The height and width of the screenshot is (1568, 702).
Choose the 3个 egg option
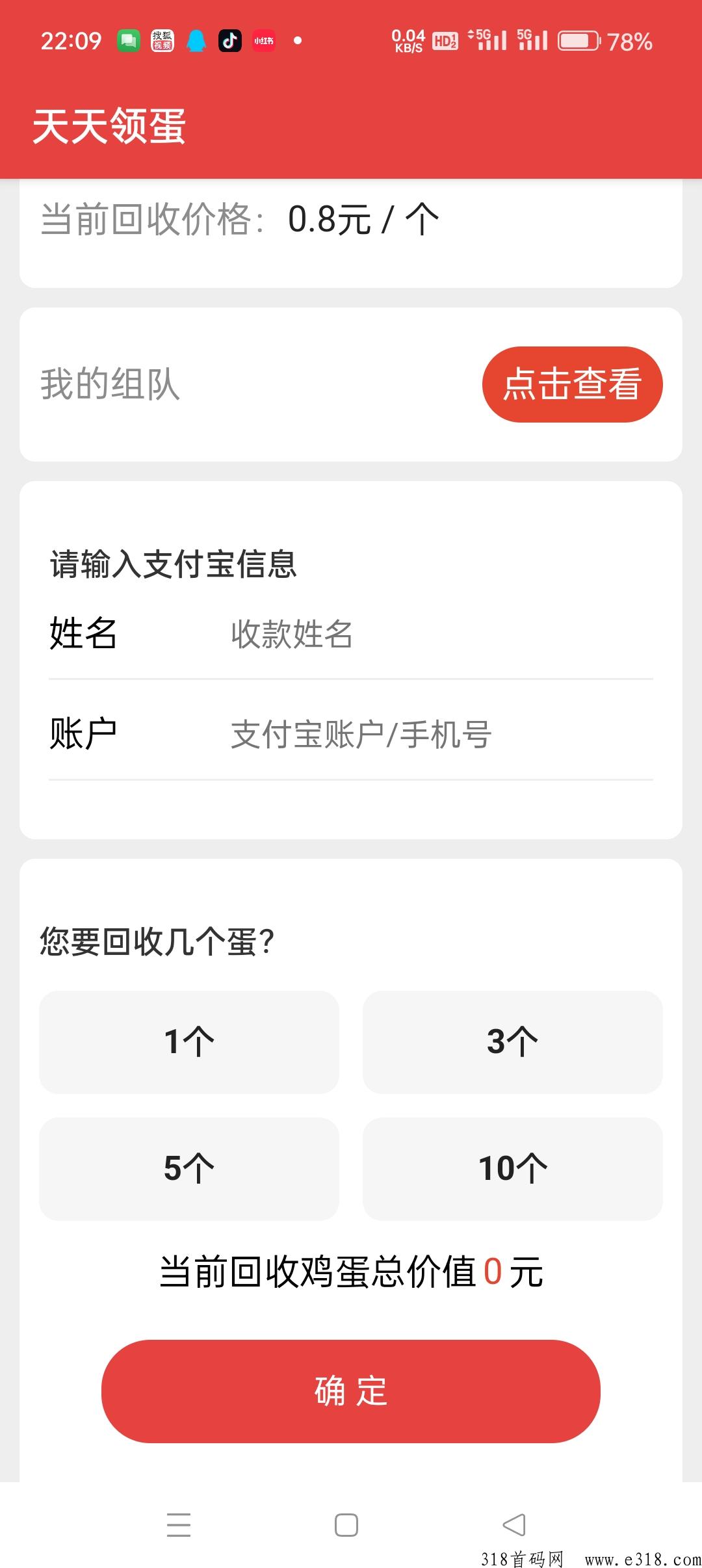point(512,1042)
